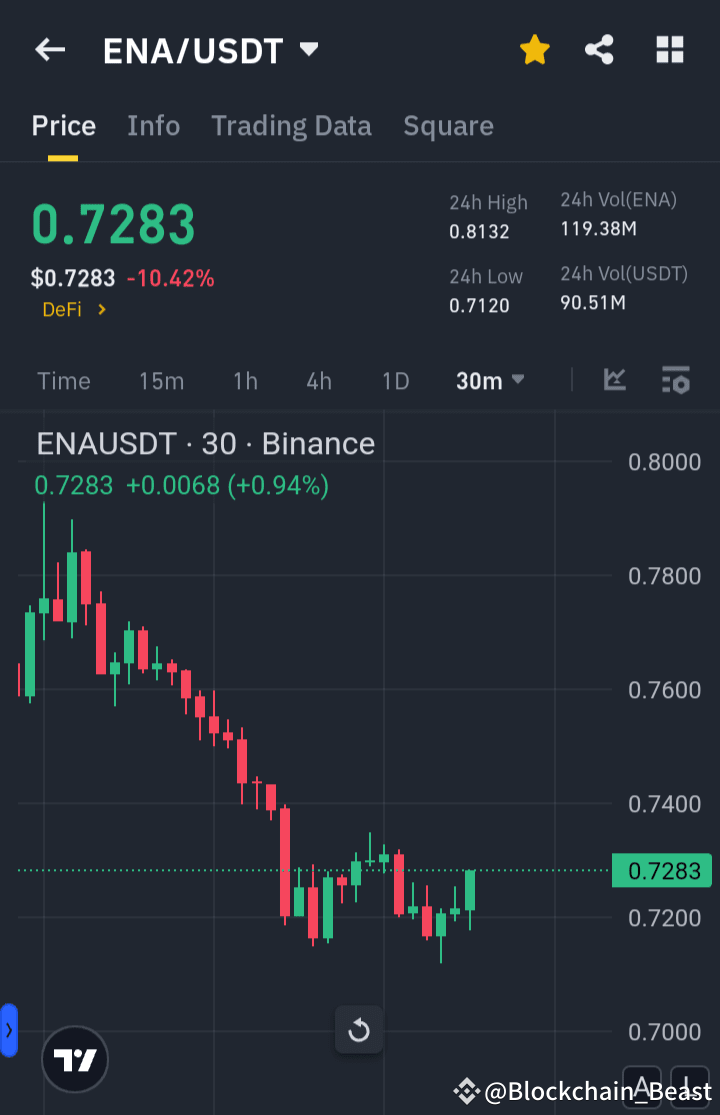Open the trading pair dropdown arrow
This screenshot has height=1115, width=720.
[x=308, y=48]
